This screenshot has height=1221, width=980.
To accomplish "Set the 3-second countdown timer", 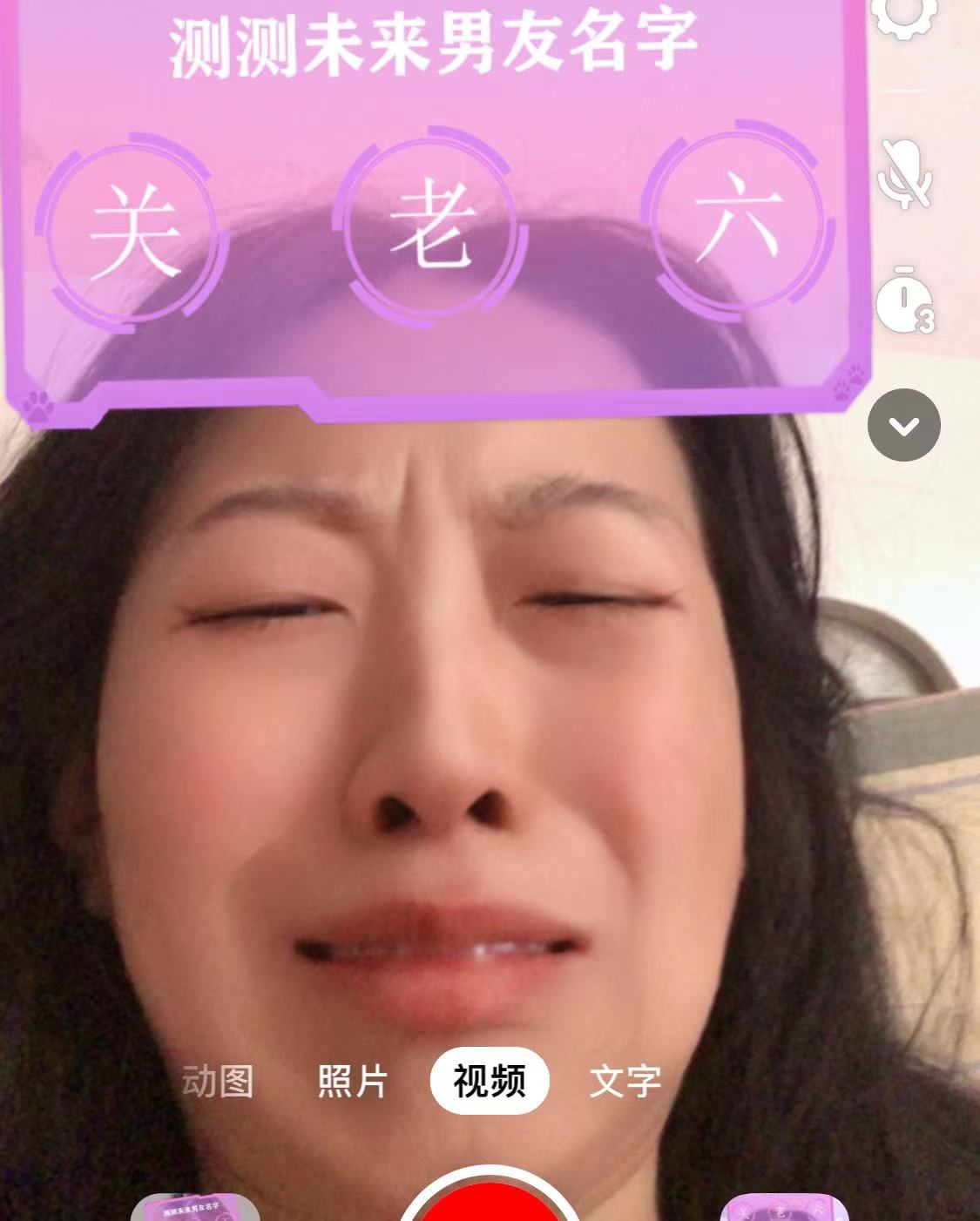I will (905, 300).
